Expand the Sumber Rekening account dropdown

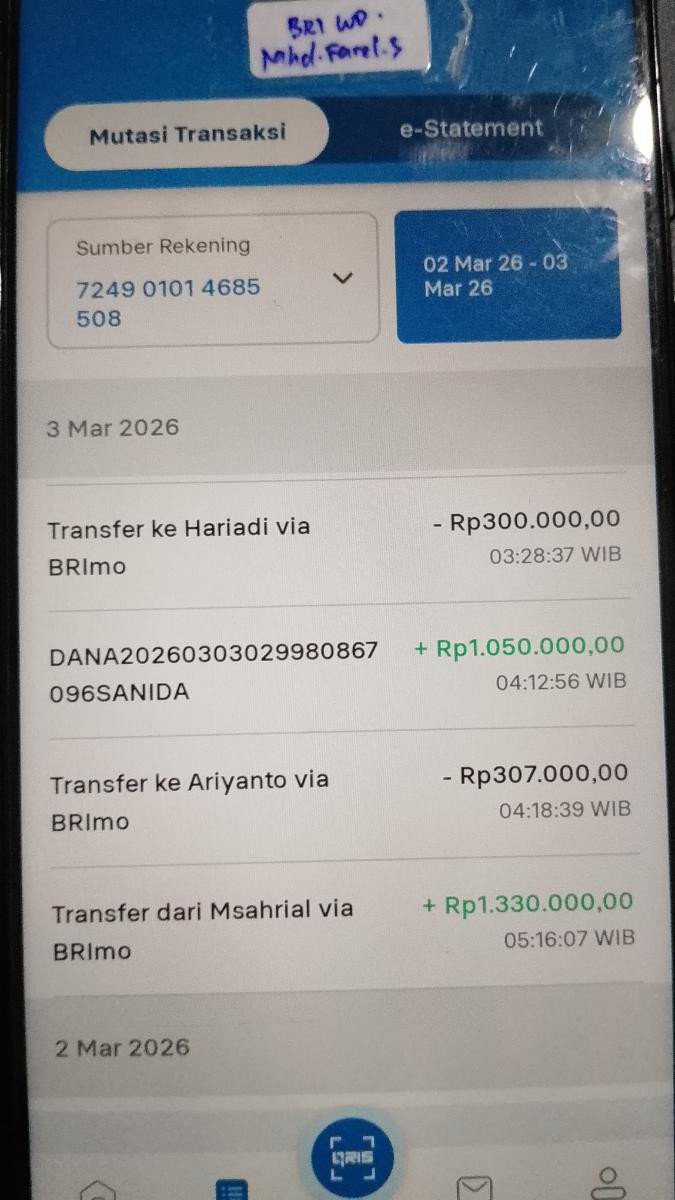coord(213,279)
